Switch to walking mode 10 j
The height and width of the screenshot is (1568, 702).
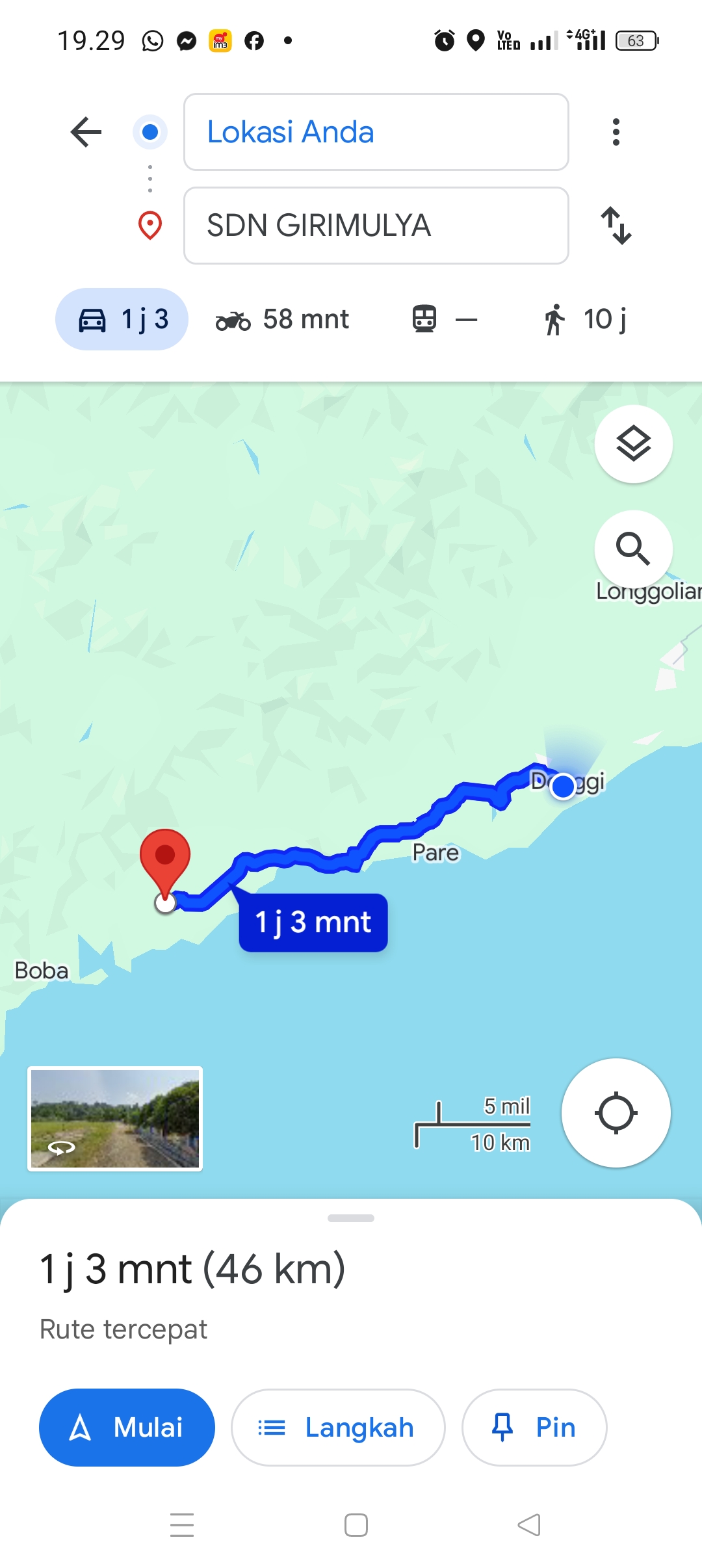(585, 319)
